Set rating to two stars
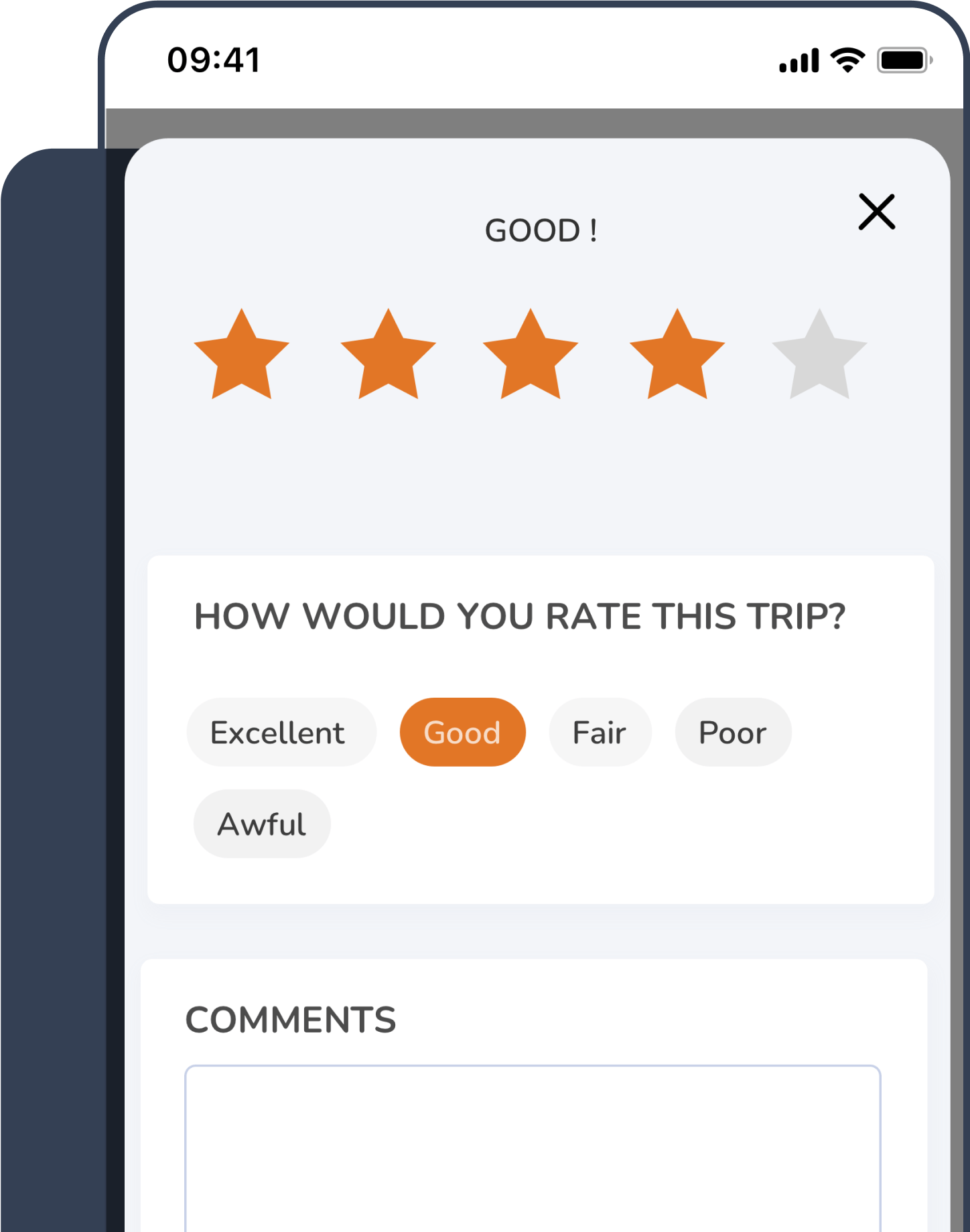 (388, 357)
